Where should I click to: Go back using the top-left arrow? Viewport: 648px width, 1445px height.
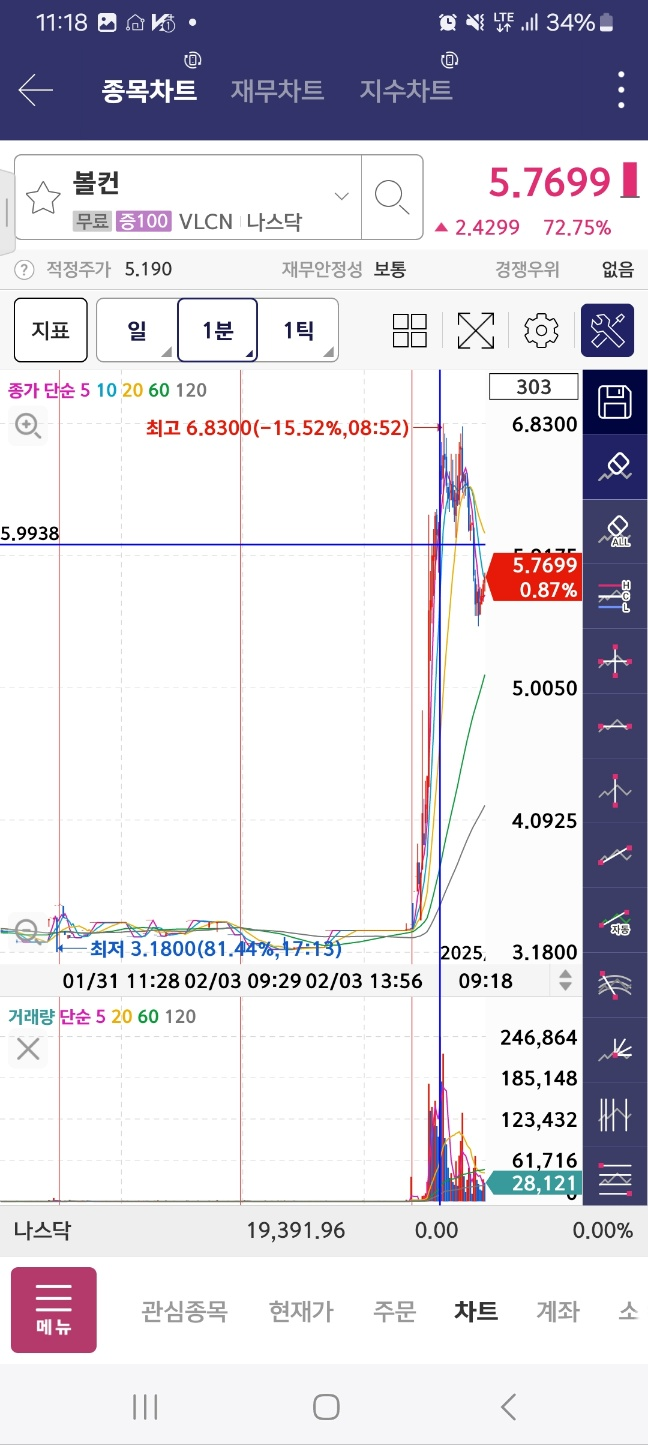[x=35, y=91]
